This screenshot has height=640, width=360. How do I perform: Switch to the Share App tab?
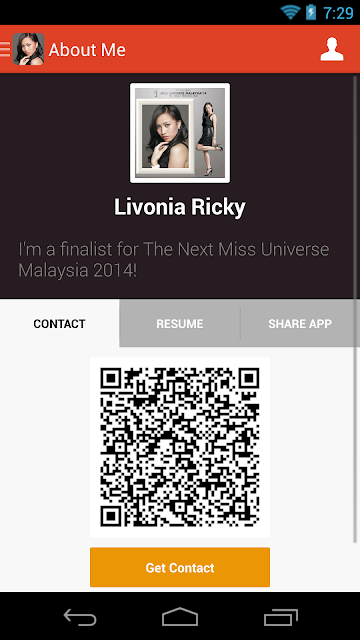tap(300, 324)
